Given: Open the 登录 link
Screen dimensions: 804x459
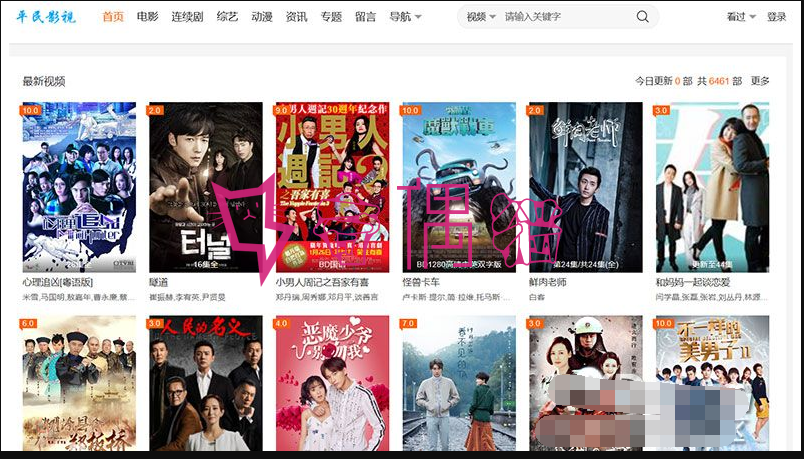Looking at the screenshot, I should [776, 17].
